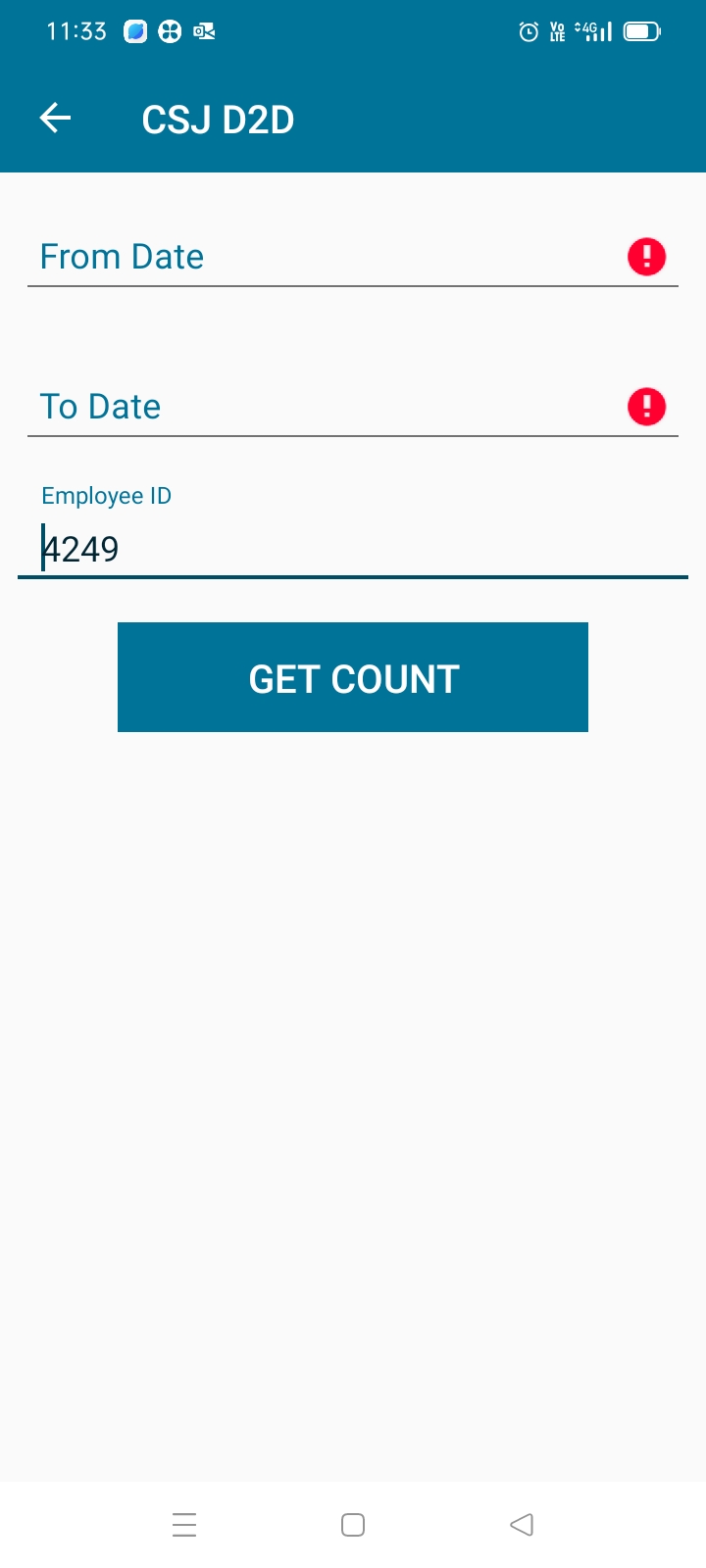Screen dimensions: 706x1568
Task: Select the To Date field
Action: tap(353, 407)
